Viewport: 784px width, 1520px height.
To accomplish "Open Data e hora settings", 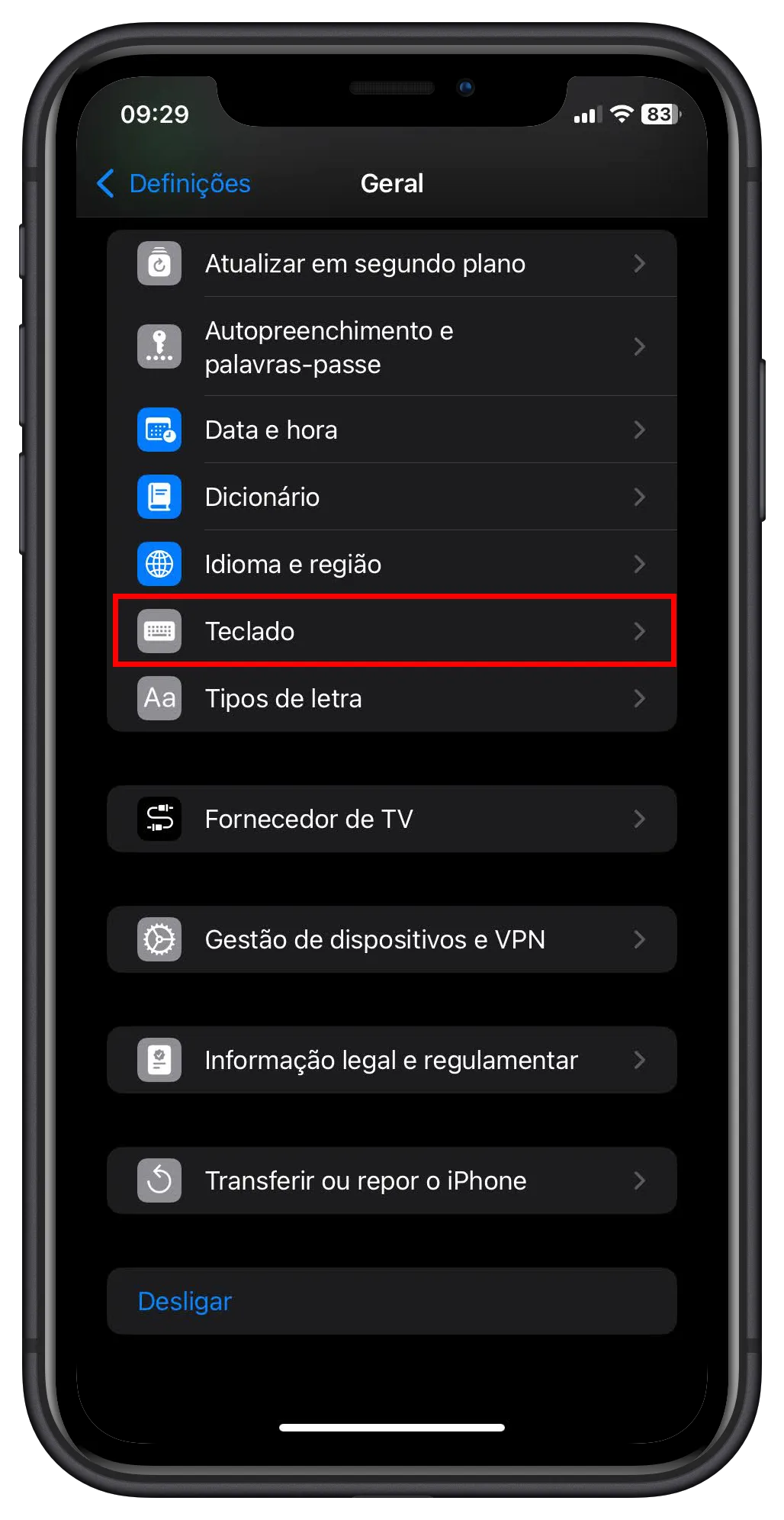I will [391, 430].
